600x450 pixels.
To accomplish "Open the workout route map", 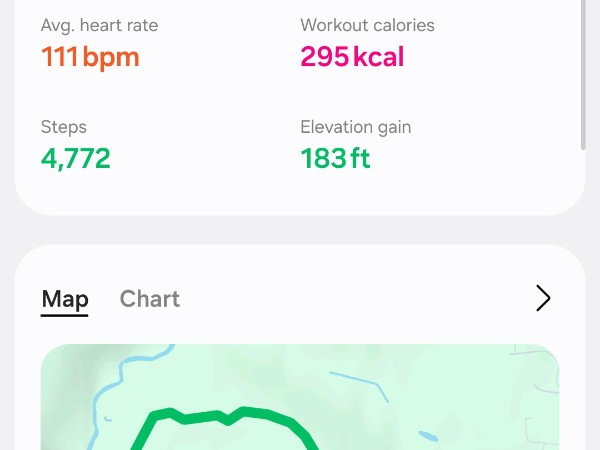I will point(300,397).
